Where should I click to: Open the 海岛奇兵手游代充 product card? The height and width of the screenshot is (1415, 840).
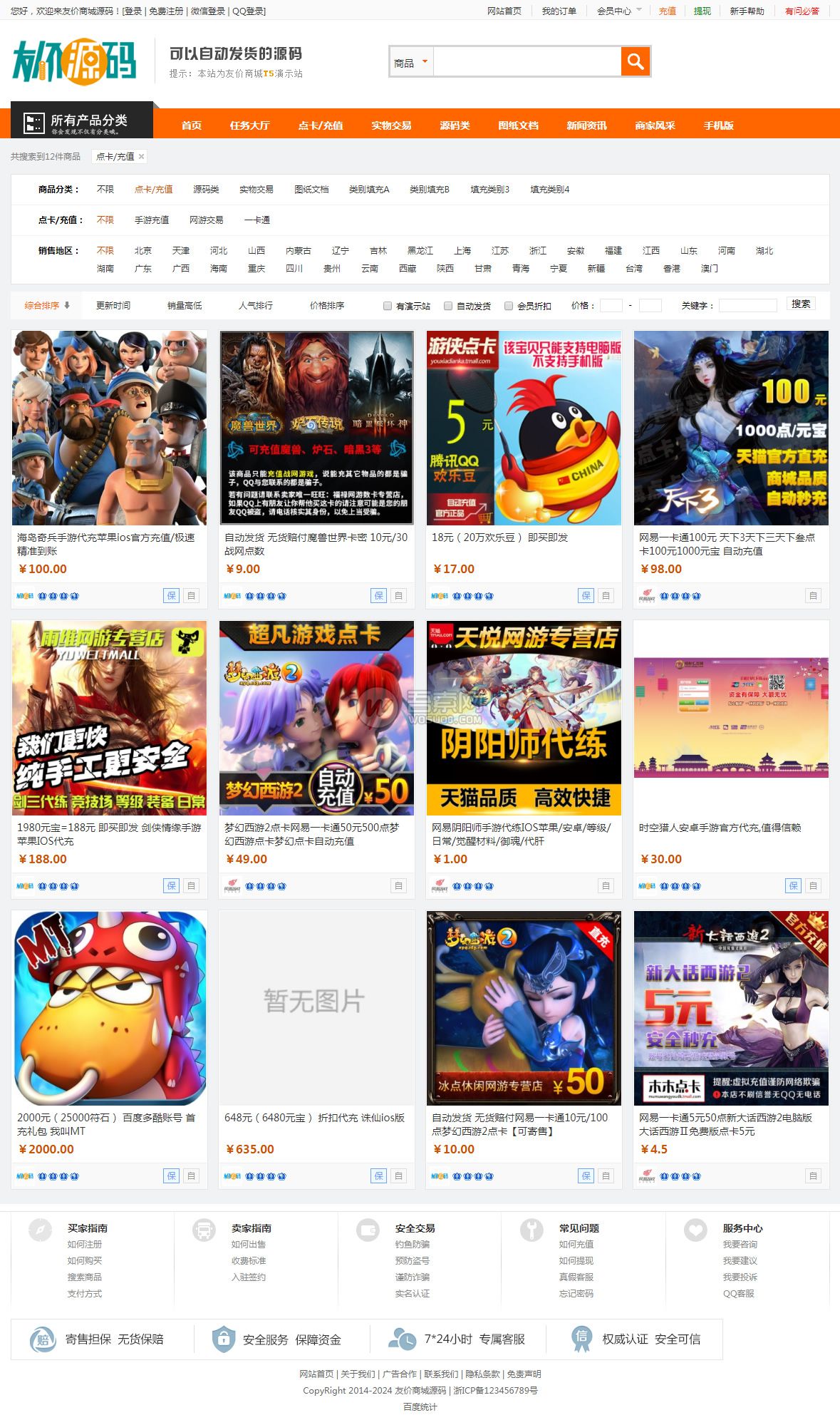tap(109, 428)
